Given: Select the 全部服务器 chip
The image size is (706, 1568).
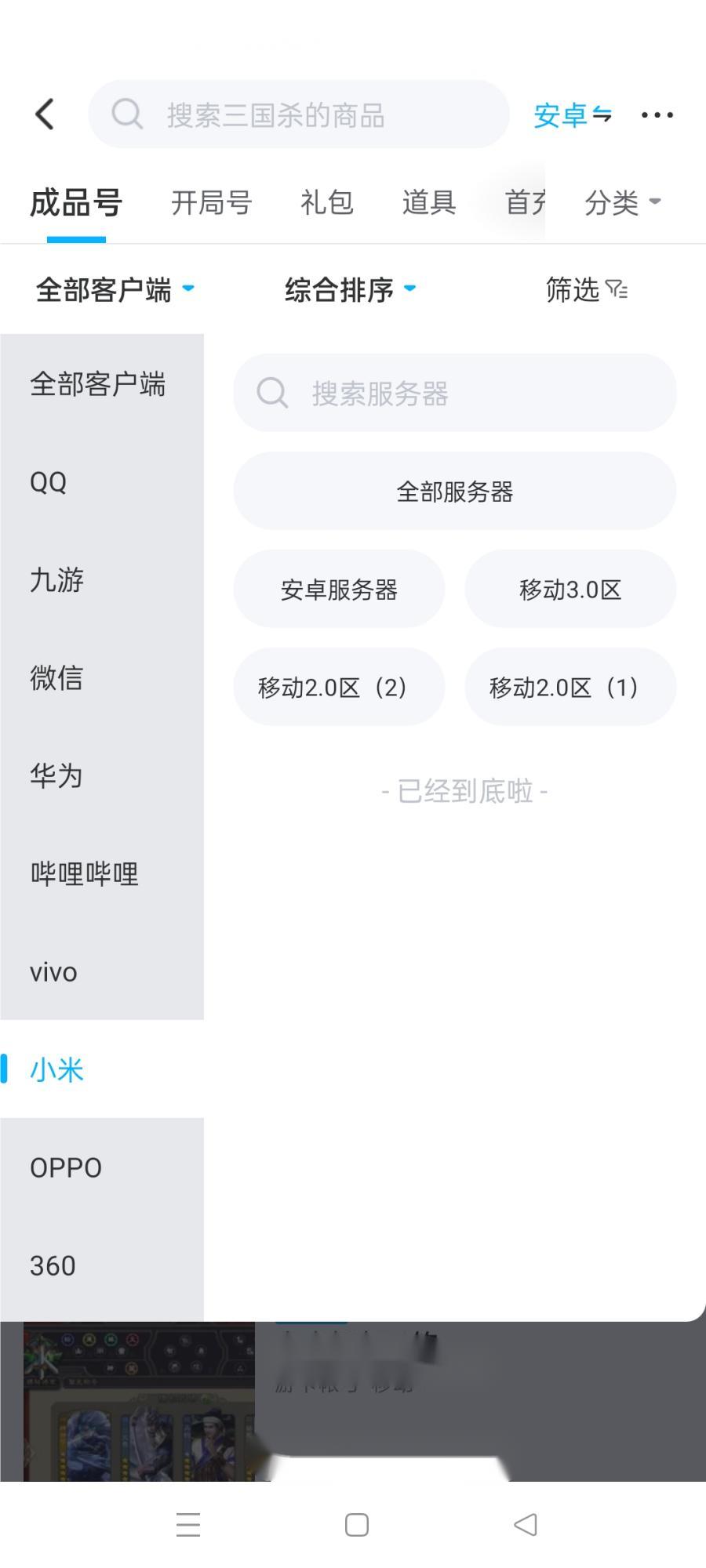Looking at the screenshot, I should point(455,492).
